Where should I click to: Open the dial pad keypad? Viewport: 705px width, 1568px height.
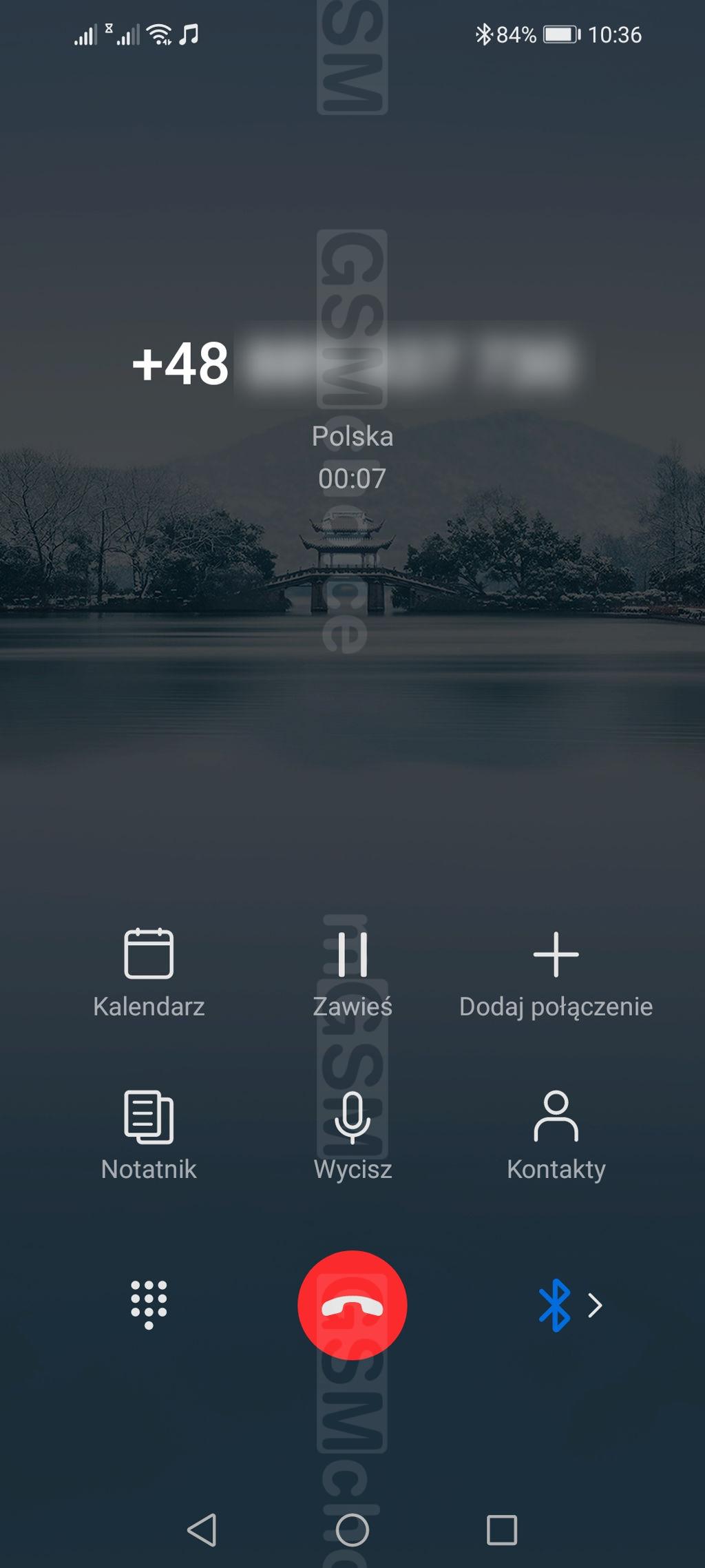[149, 1304]
